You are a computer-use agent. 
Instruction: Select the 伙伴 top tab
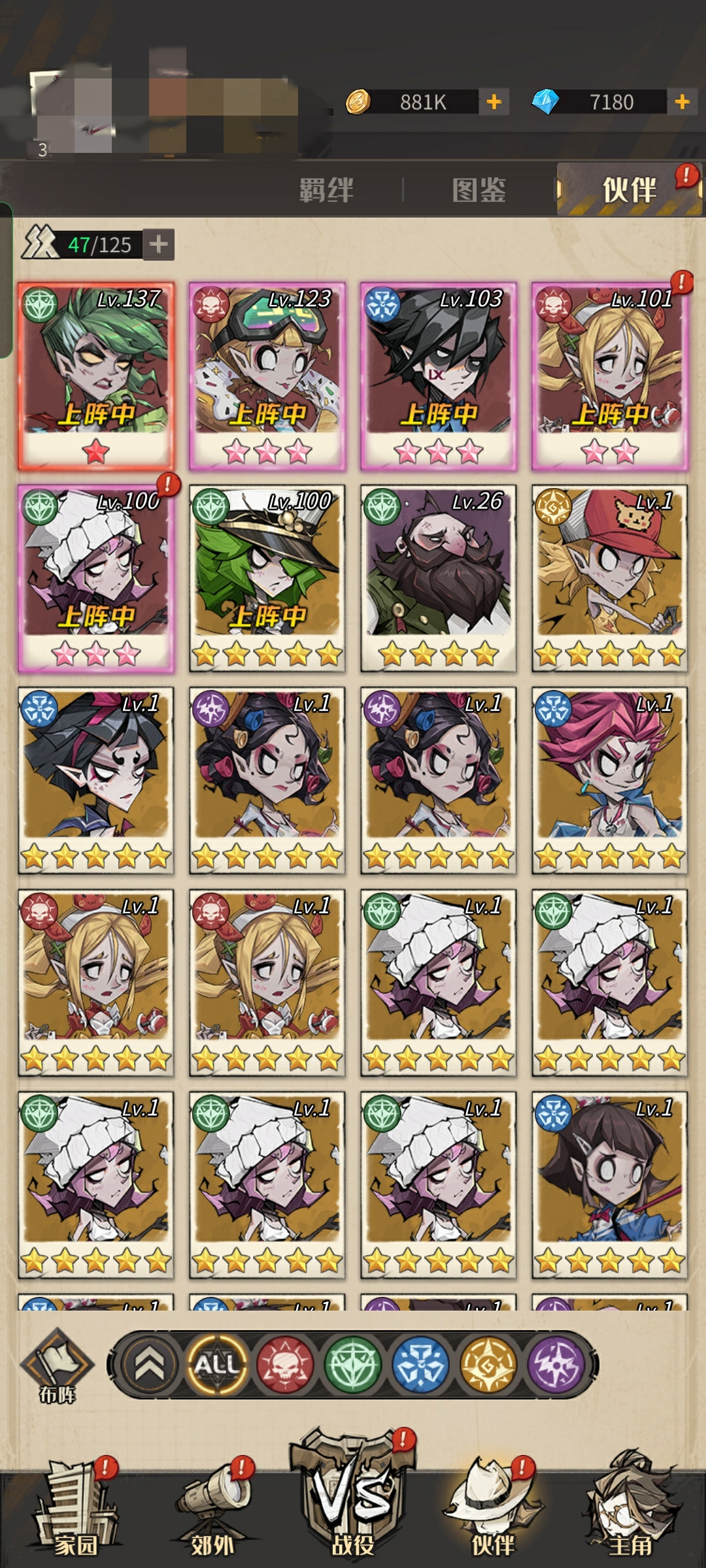pos(629,190)
